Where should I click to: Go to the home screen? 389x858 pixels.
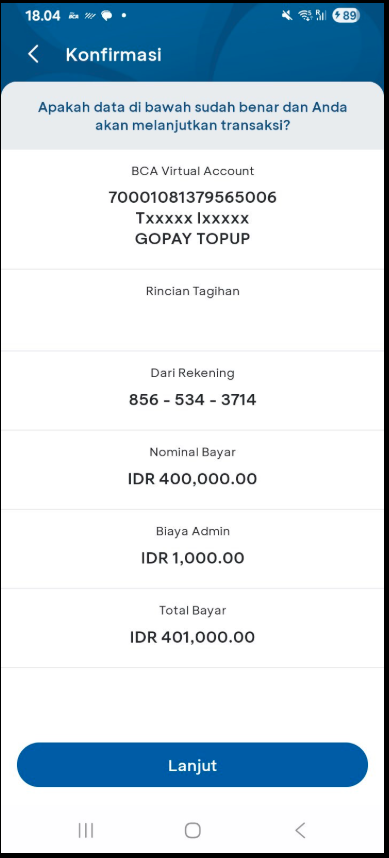193,830
